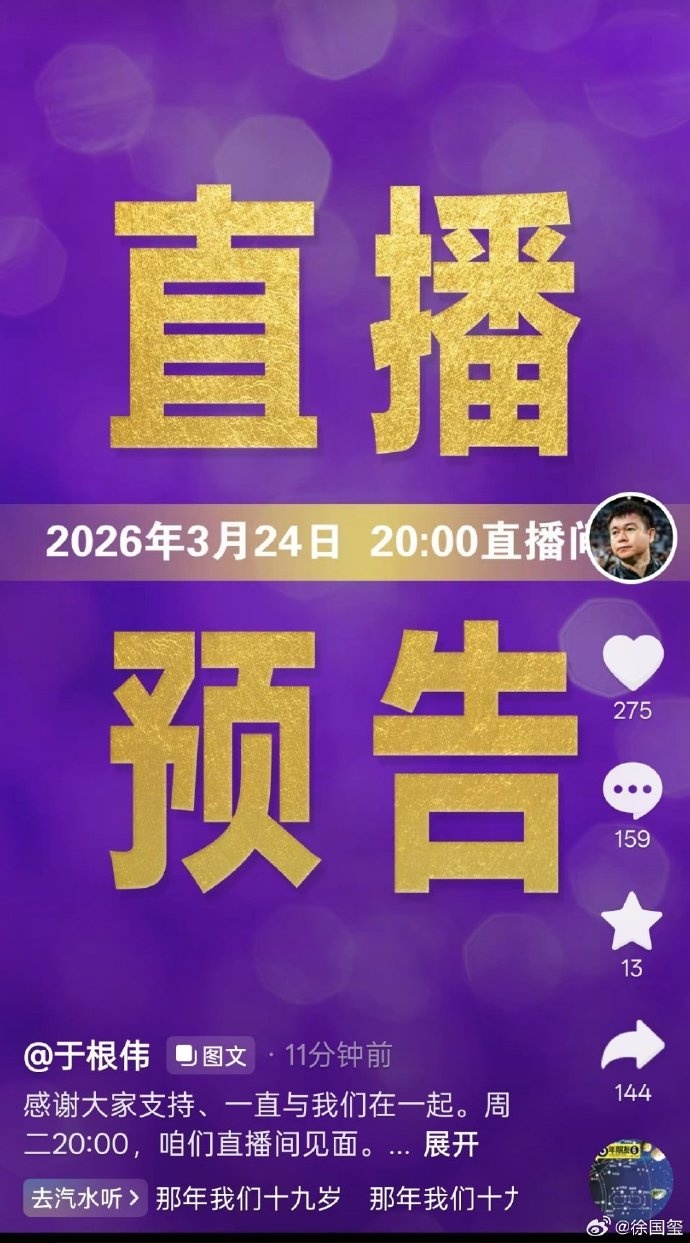The width and height of the screenshot is (690, 1243).
Task: Like this livestream announcement post
Action: point(633,663)
